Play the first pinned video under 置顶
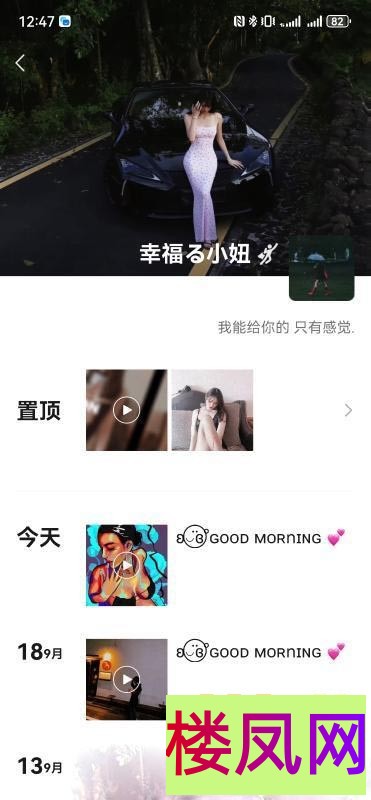Screen dimensions: 371x800 click(x=127, y=410)
